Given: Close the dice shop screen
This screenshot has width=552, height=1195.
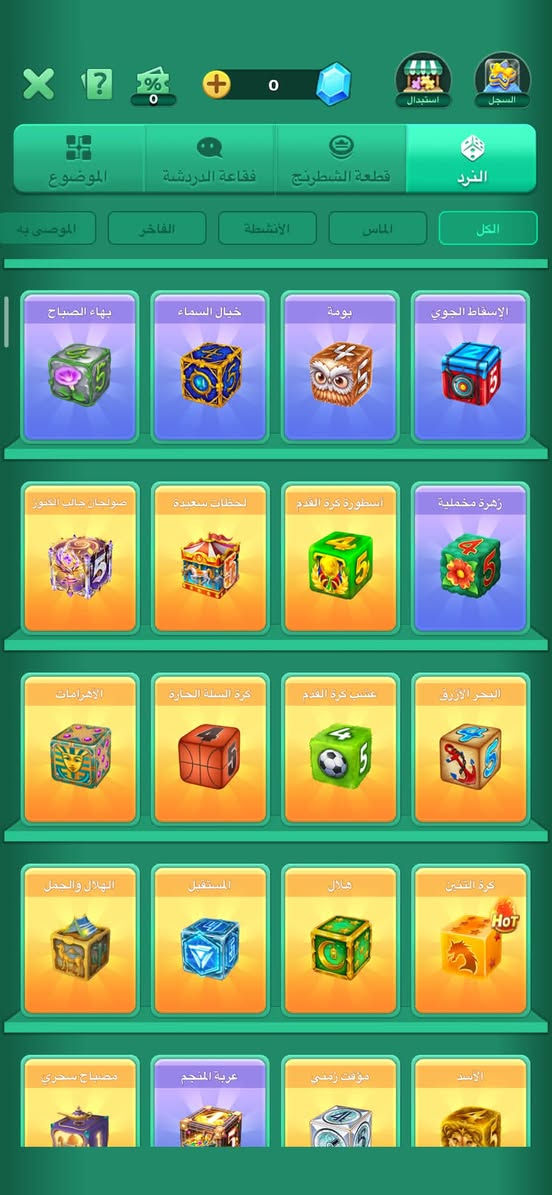Looking at the screenshot, I should coord(38,84).
